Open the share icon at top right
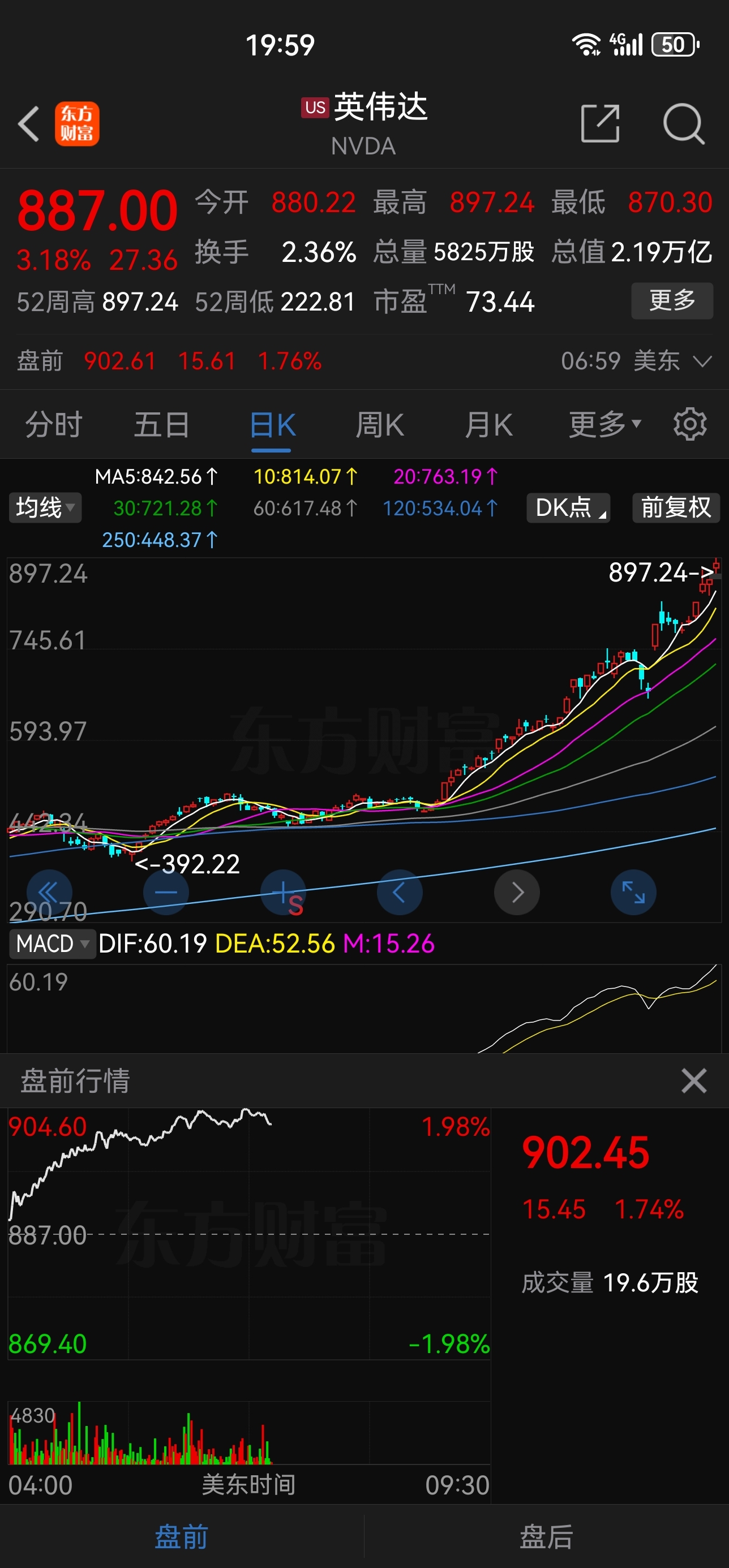The image size is (729, 1568). [600, 123]
